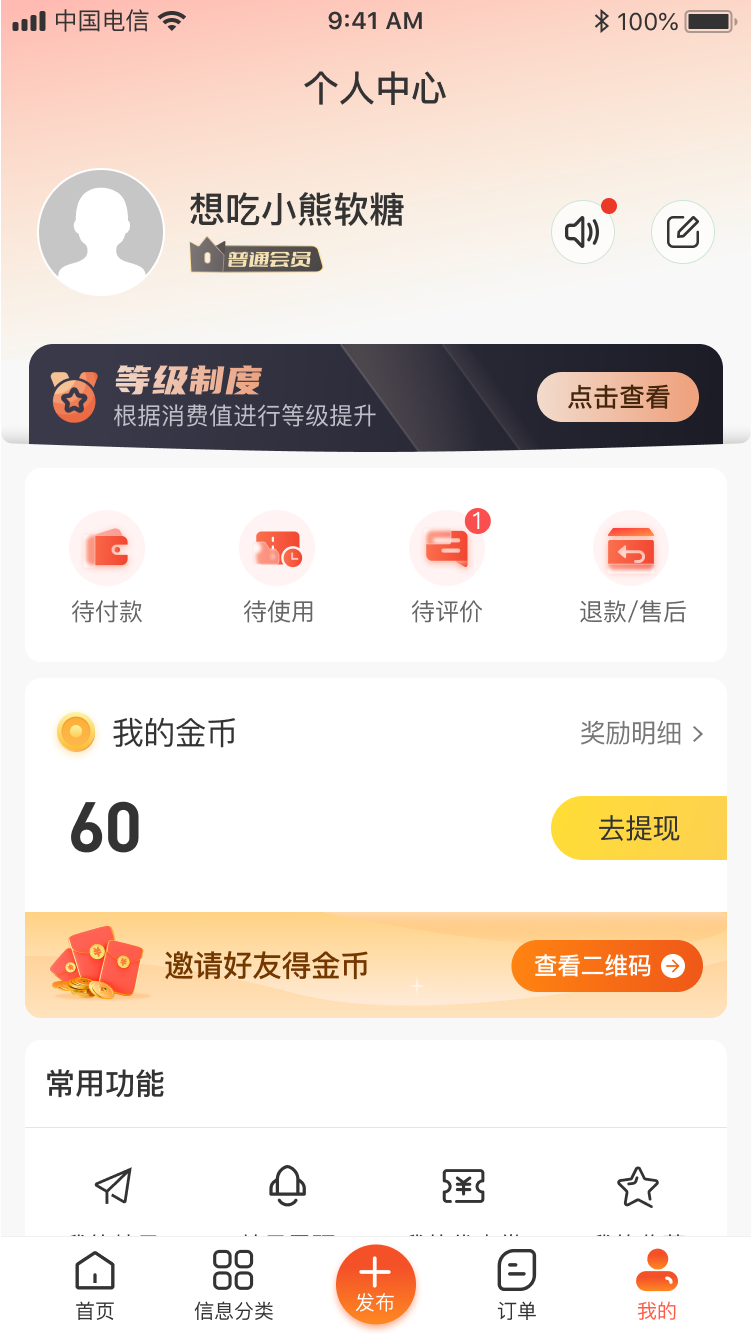Open the star favorites function icon
This screenshot has height=1334, width=751.
click(637, 1187)
